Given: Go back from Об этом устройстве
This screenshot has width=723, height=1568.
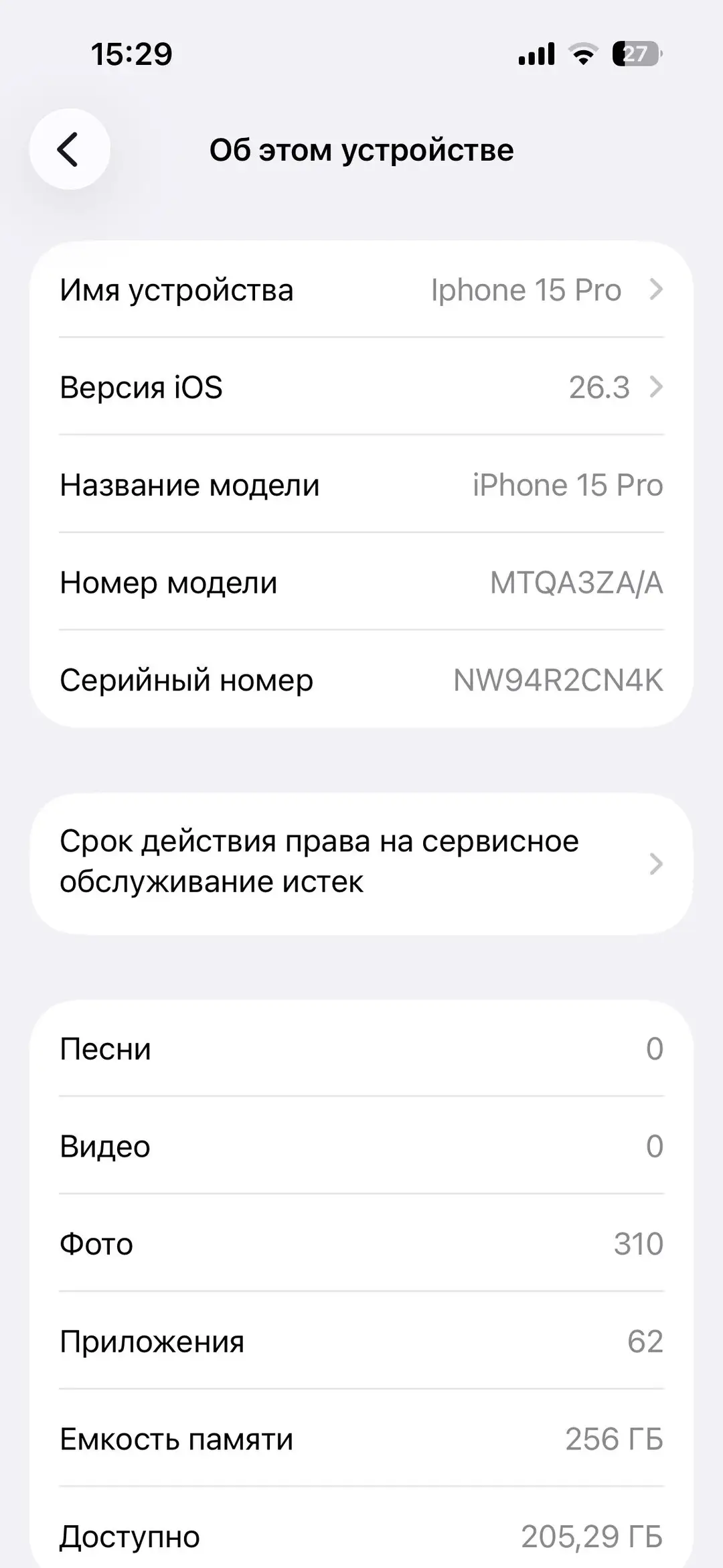Looking at the screenshot, I should point(70,149).
